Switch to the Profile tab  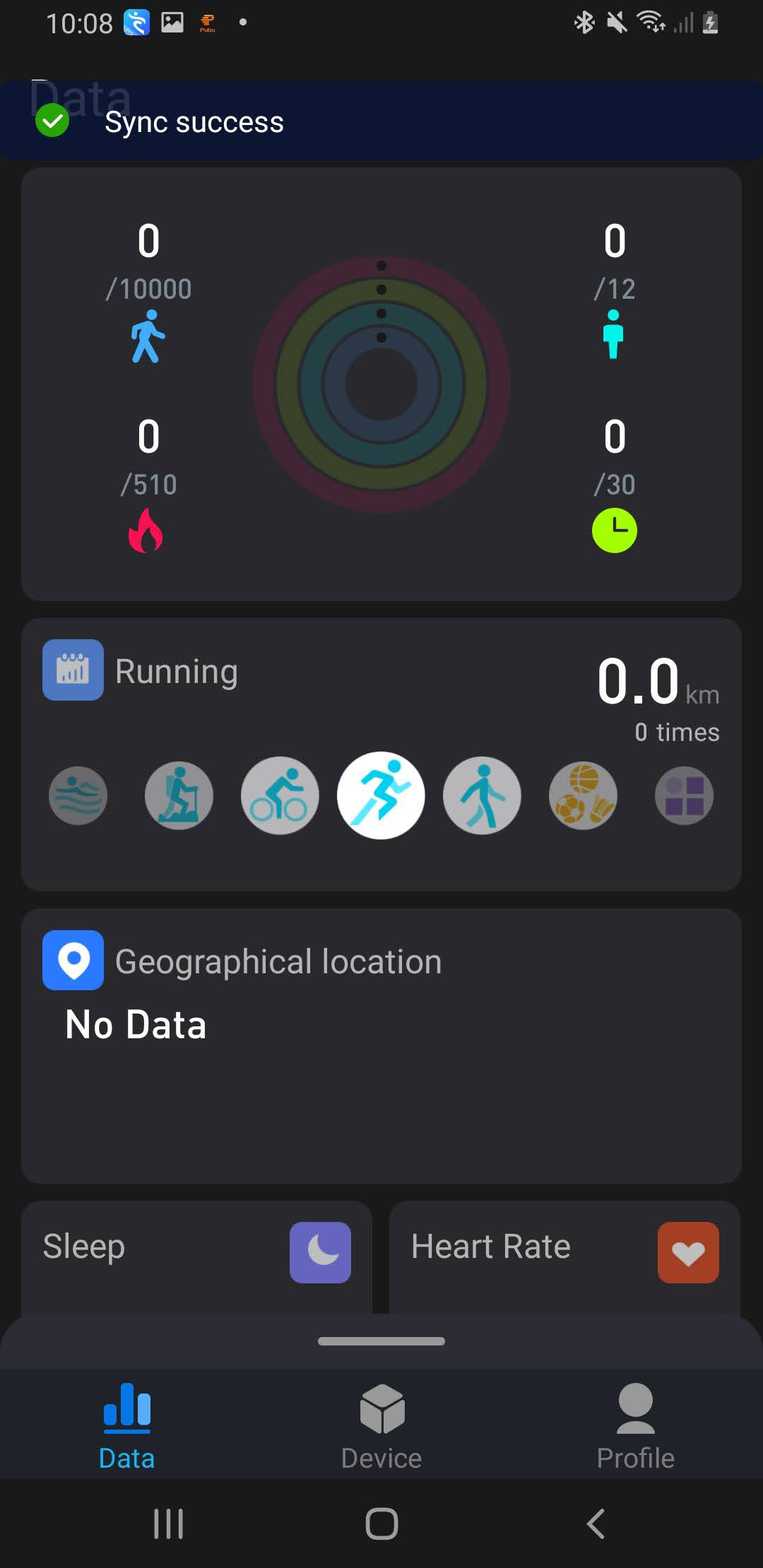point(635,1427)
